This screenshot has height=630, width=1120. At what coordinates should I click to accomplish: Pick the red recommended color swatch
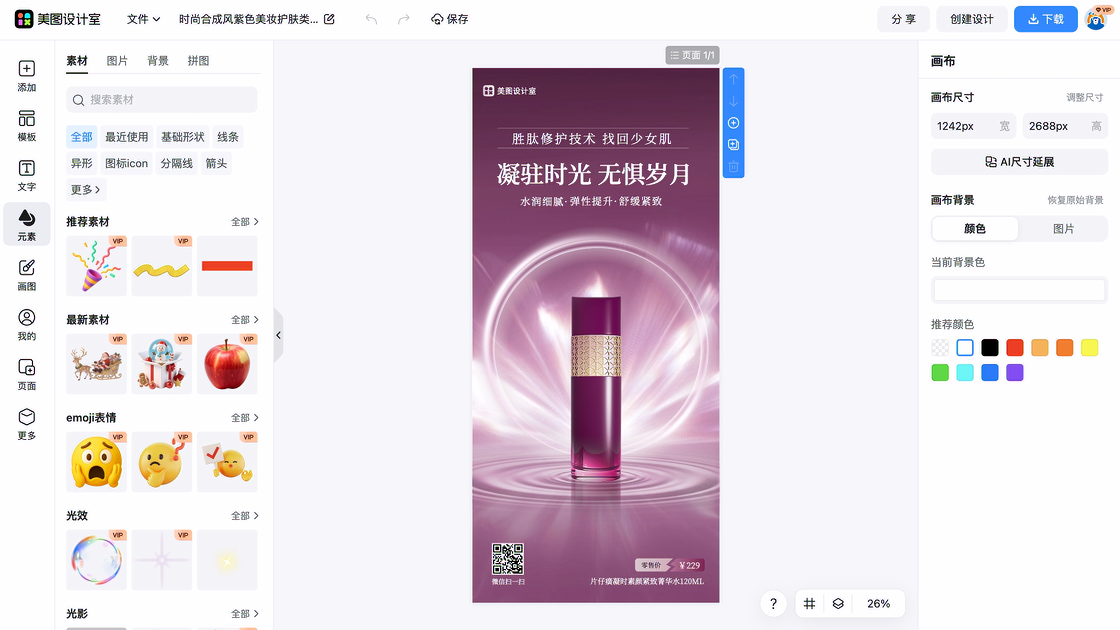[1015, 348]
